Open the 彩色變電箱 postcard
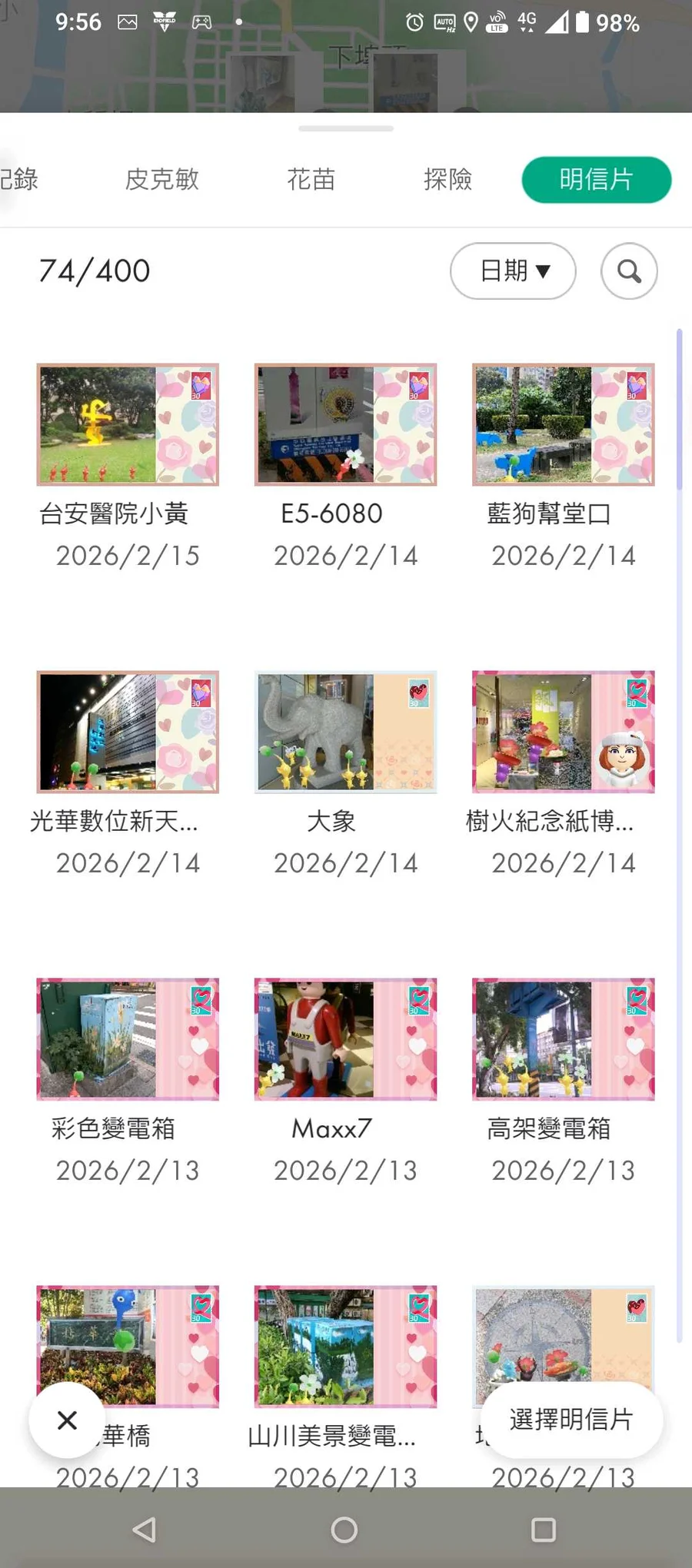This screenshot has width=692, height=1568. tap(128, 1040)
